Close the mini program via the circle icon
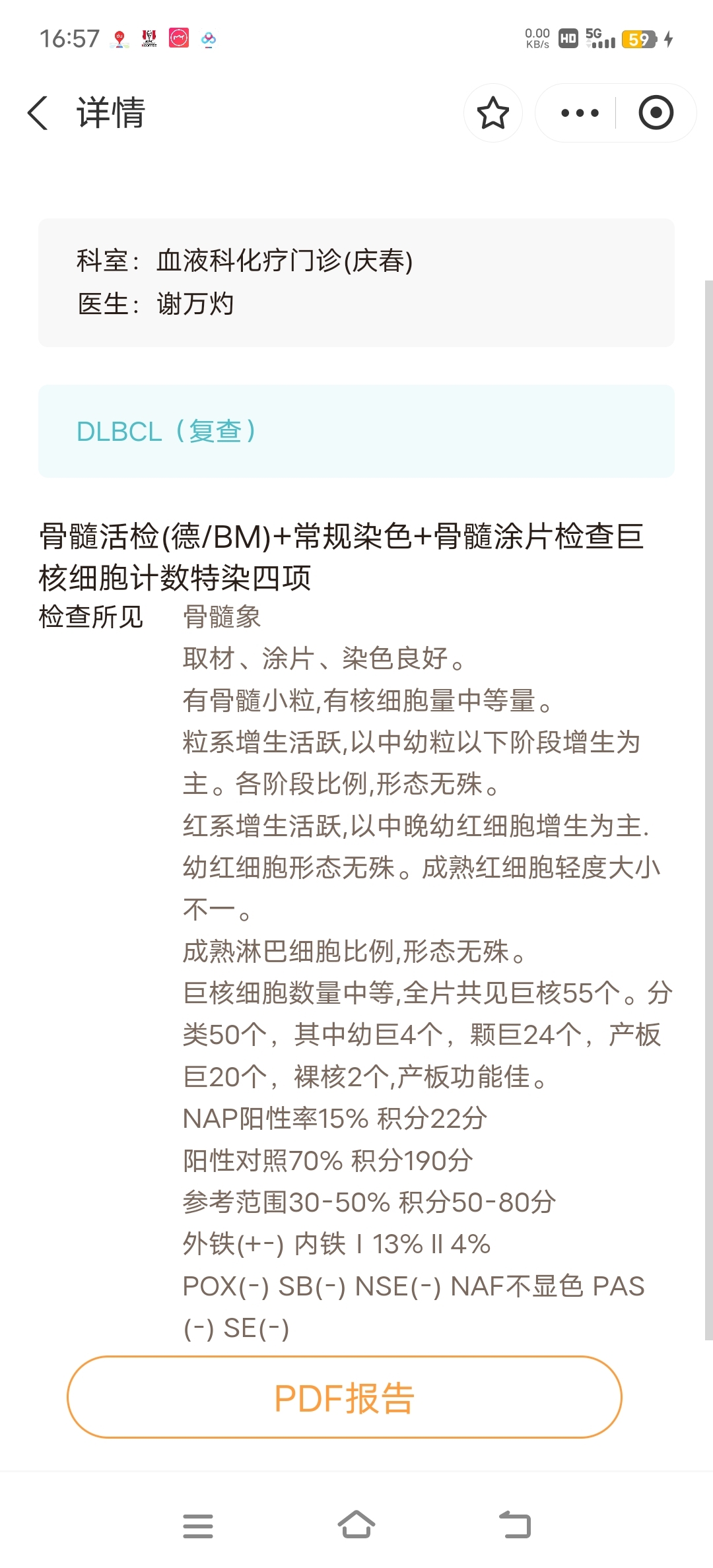 (656, 113)
